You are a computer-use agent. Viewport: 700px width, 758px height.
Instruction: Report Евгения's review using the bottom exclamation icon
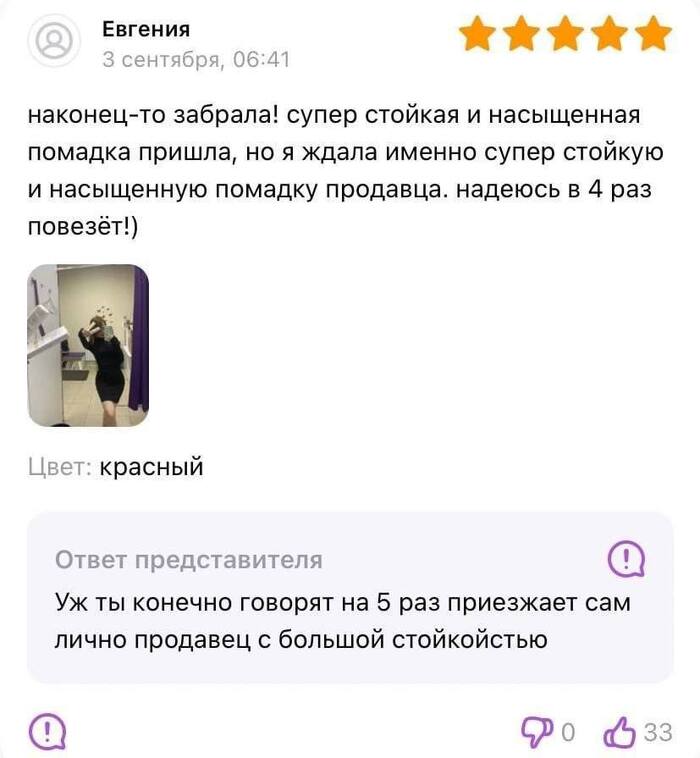(46, 732)
